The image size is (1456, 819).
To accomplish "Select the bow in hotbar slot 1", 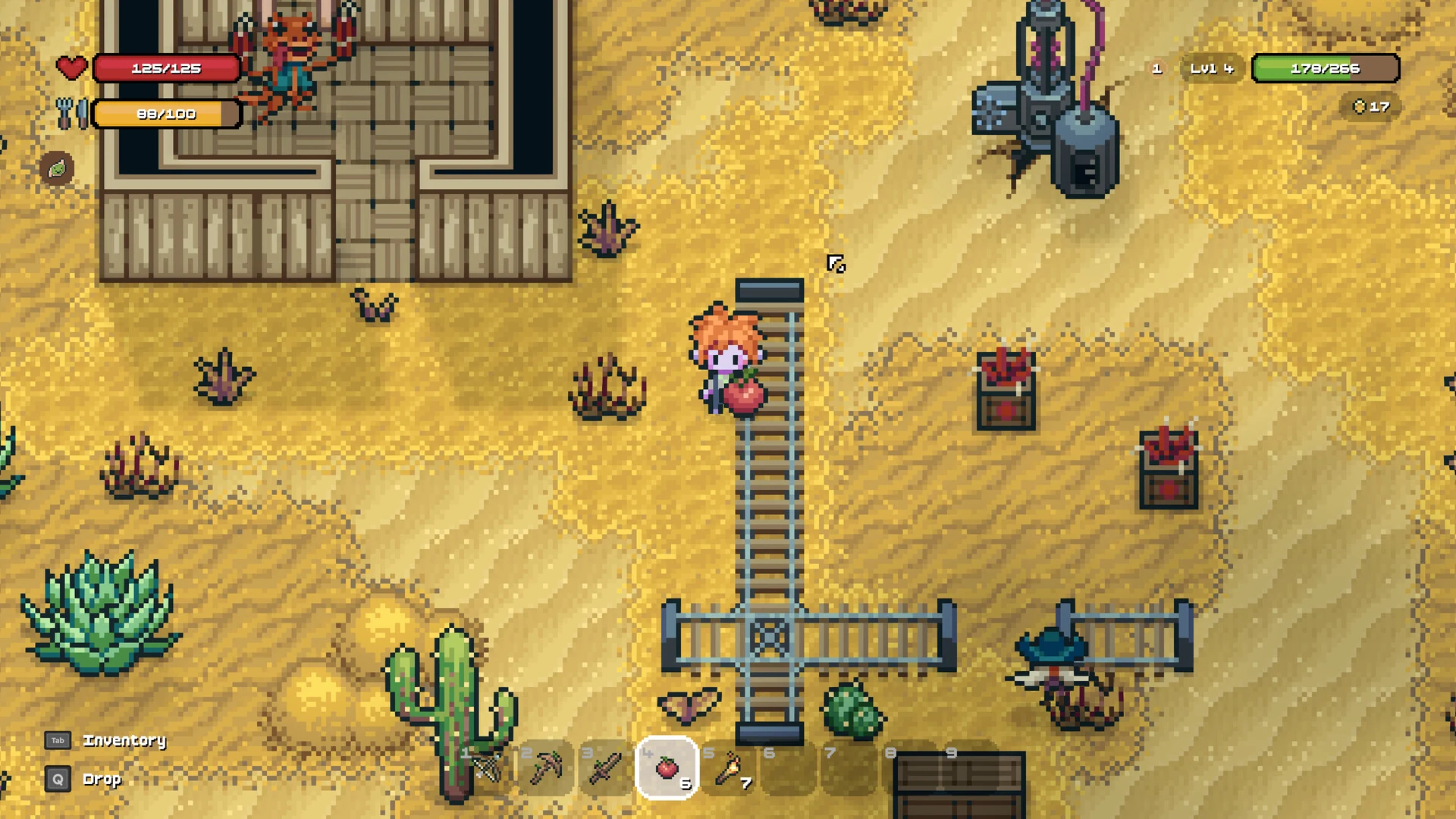I will [x=485, y=769].
